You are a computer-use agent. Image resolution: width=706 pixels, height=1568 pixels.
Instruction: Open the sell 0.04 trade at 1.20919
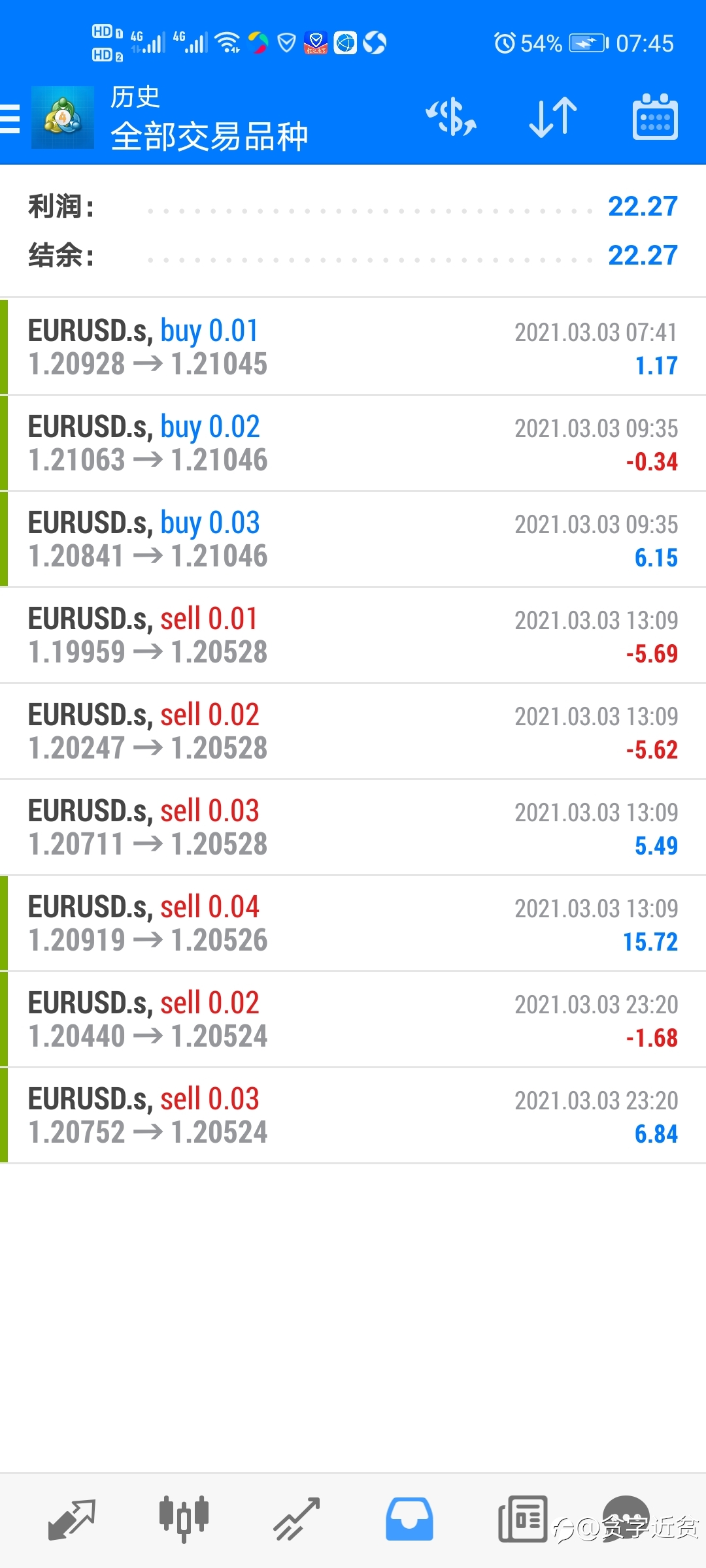pos(353,923)
